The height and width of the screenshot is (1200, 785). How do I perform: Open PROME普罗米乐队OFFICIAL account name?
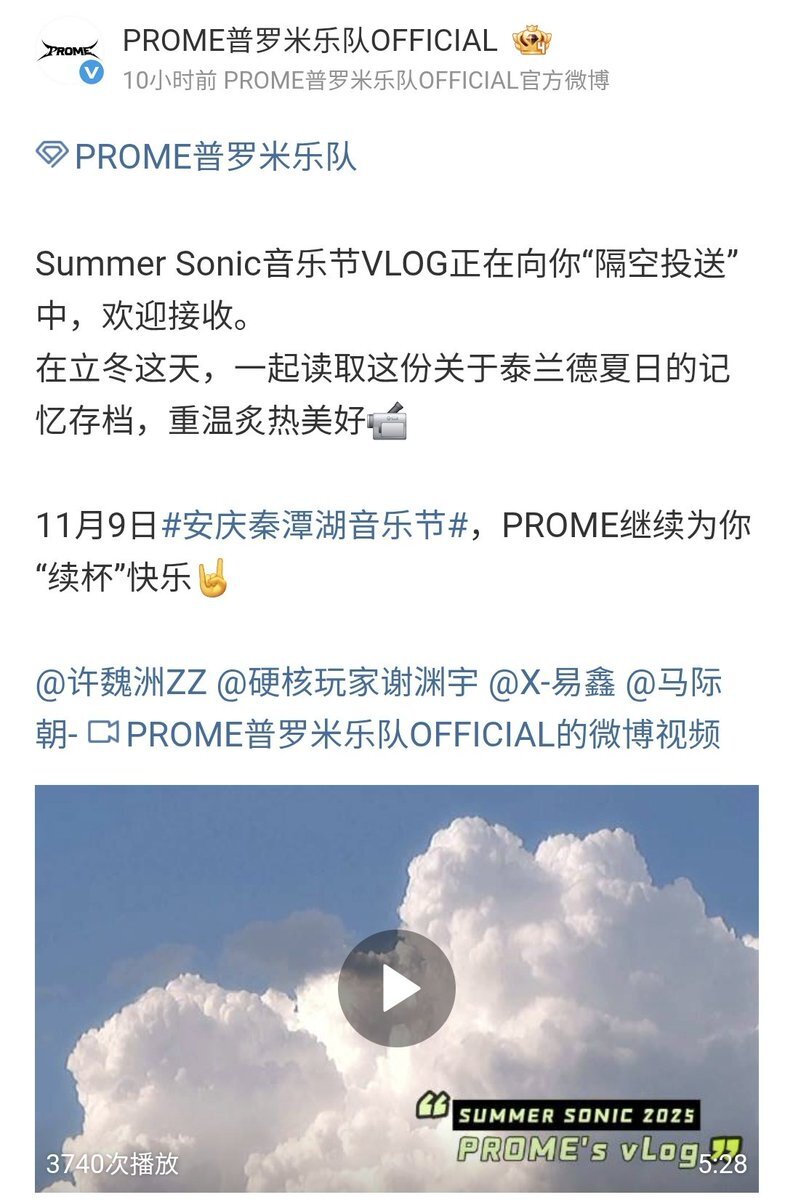pyautogui.click(x=309, y=40)
